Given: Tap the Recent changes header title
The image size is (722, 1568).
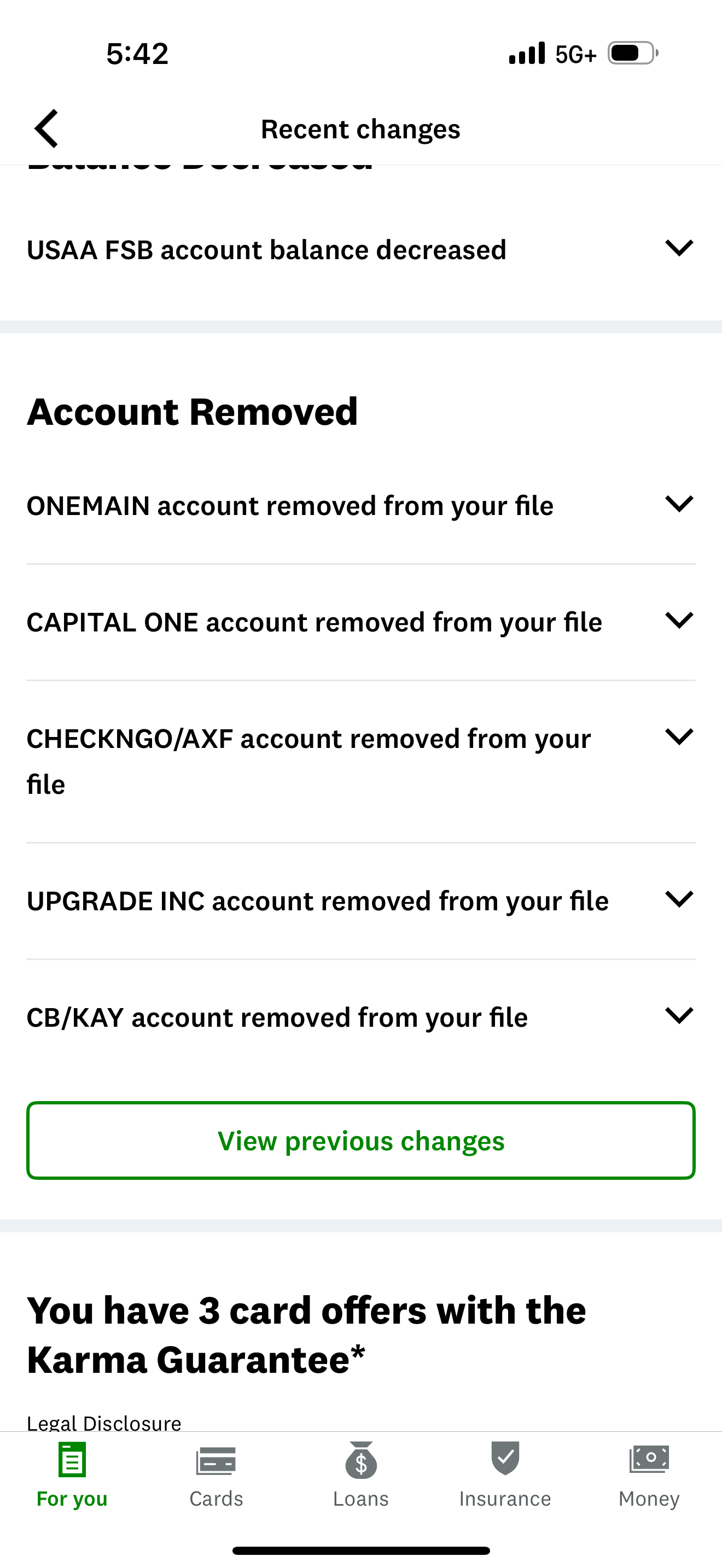Looking at the screenshot, I should 360,128.
